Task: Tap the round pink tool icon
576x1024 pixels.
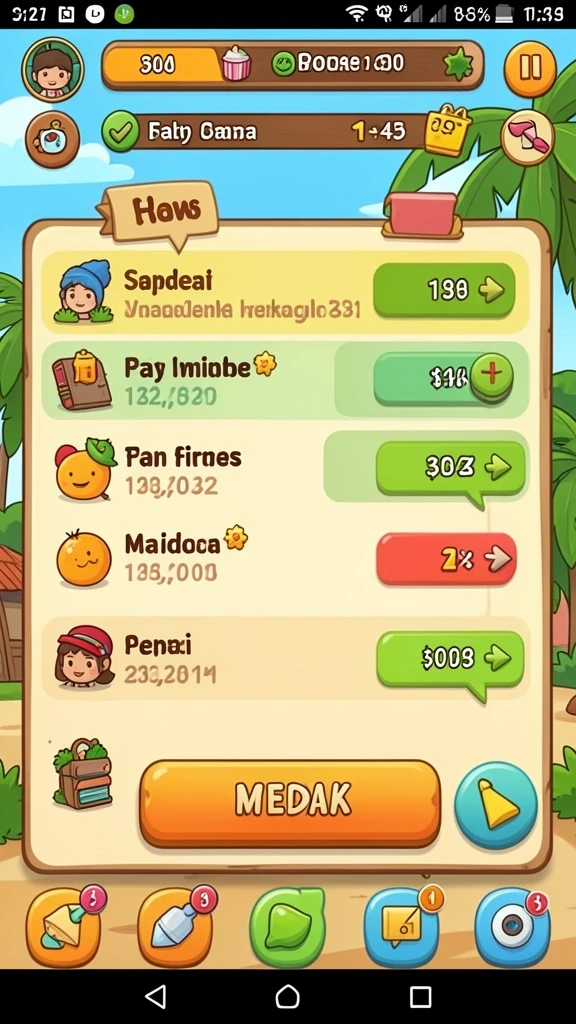Action: coord(528,136)
